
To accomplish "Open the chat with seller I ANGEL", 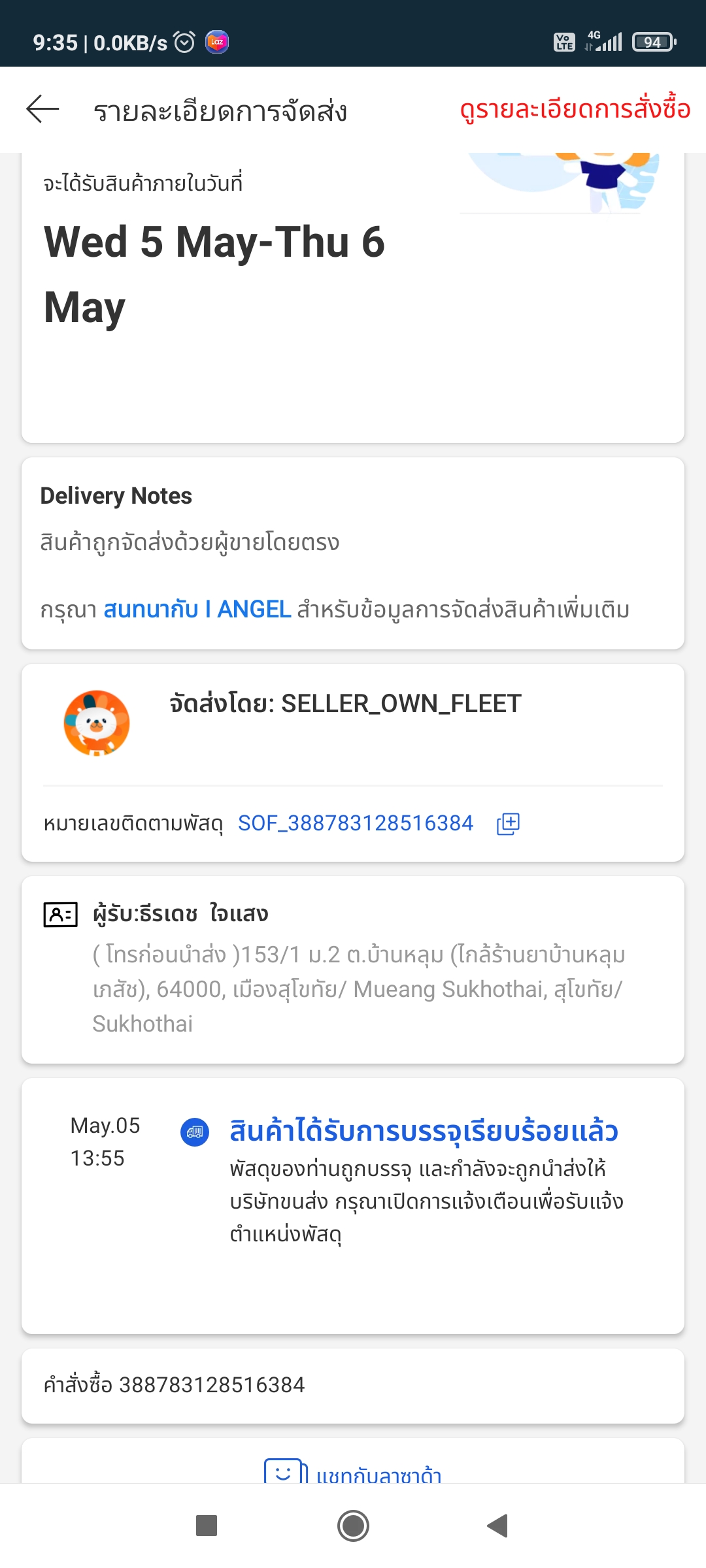I will point(197,610).
